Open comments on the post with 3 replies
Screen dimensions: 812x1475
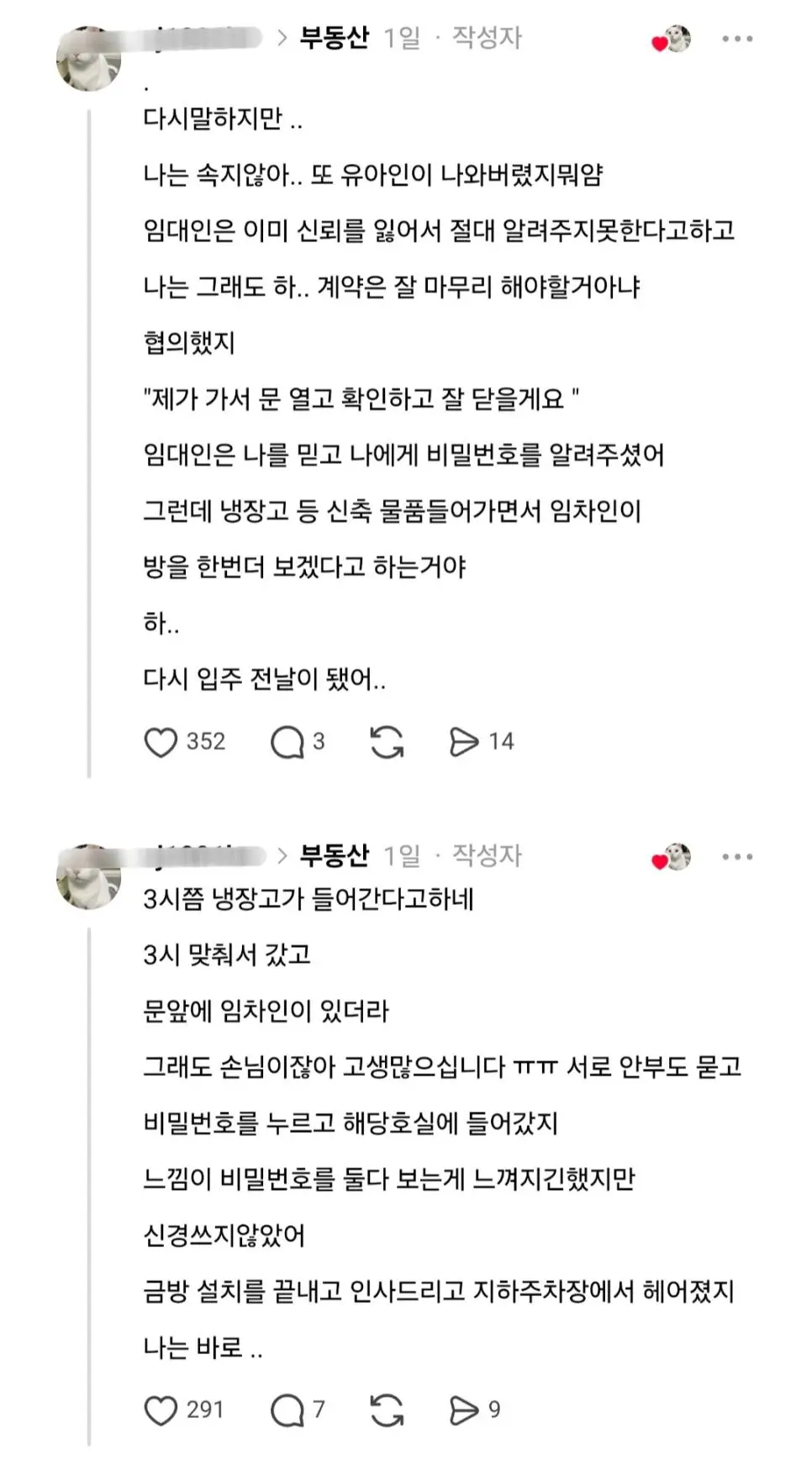[x=287, y=742]
